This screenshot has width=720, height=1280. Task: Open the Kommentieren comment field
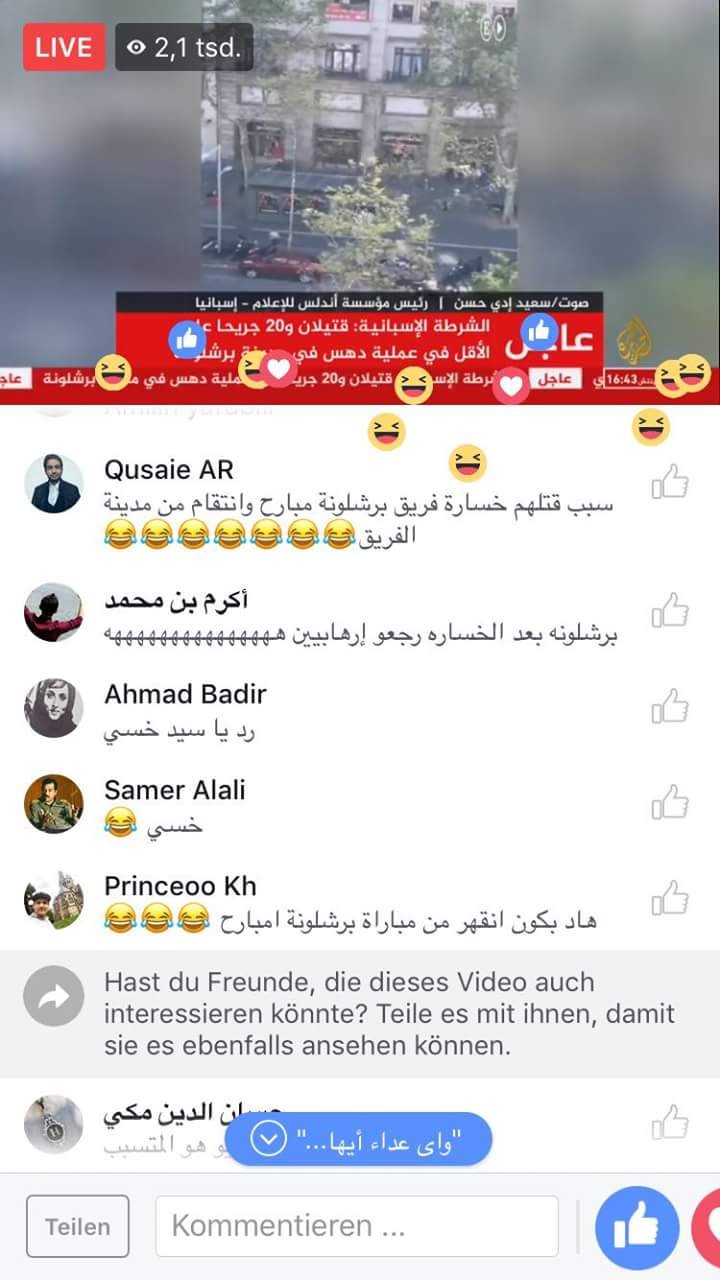point(356,1226)
